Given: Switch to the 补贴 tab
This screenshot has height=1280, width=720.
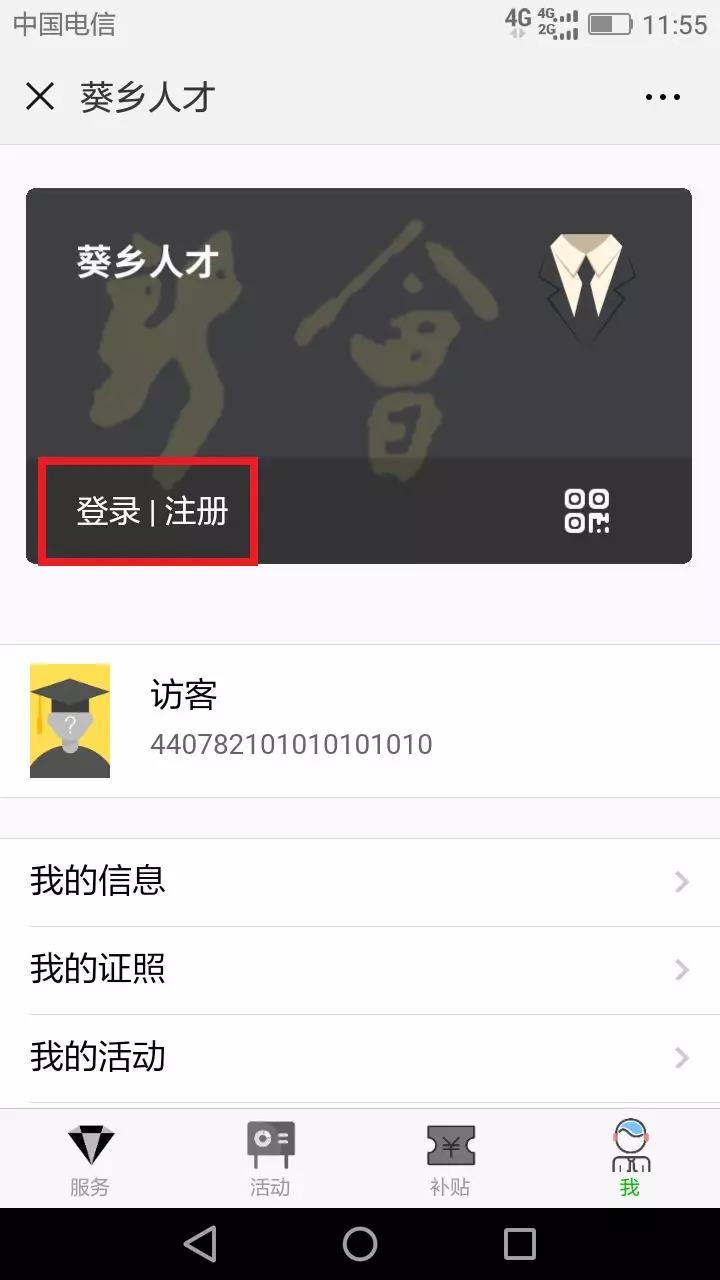Looking at the screenshot, I should point(450,1158).
